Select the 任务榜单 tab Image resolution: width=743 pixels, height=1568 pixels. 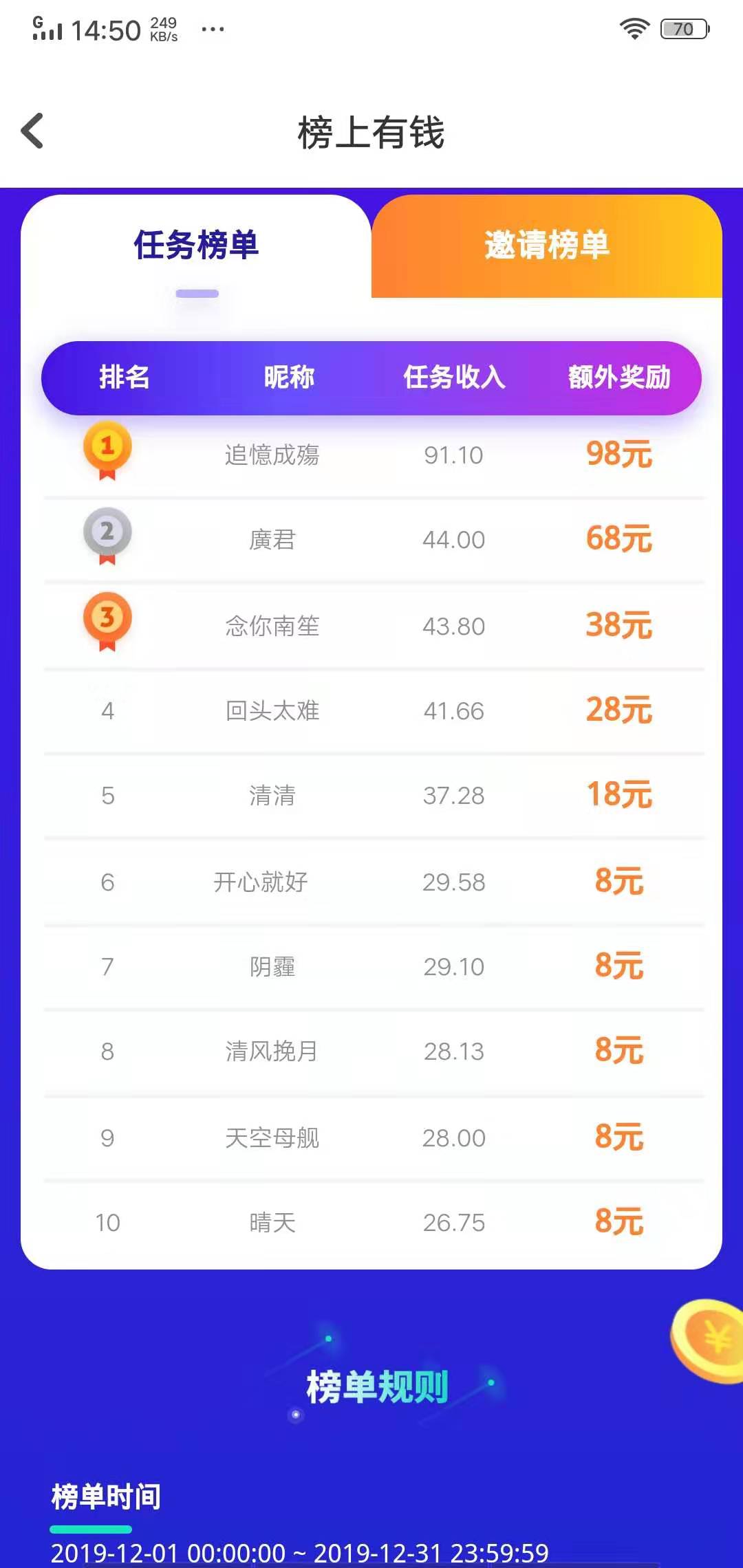coord(196,246)
